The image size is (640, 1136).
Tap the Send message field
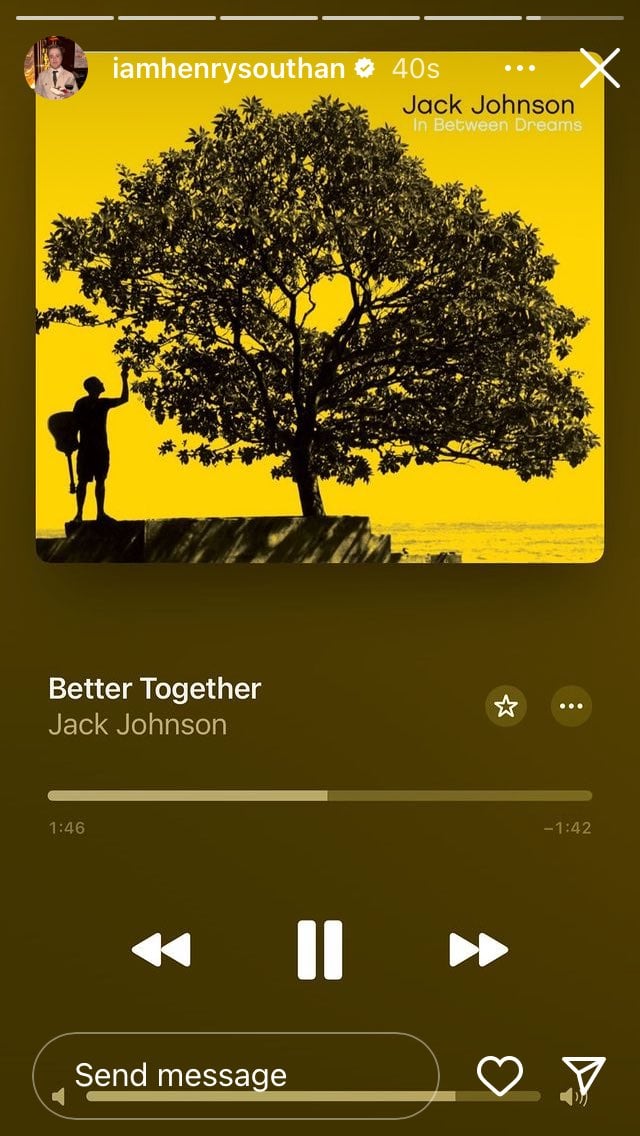[x=235, y=1075]
